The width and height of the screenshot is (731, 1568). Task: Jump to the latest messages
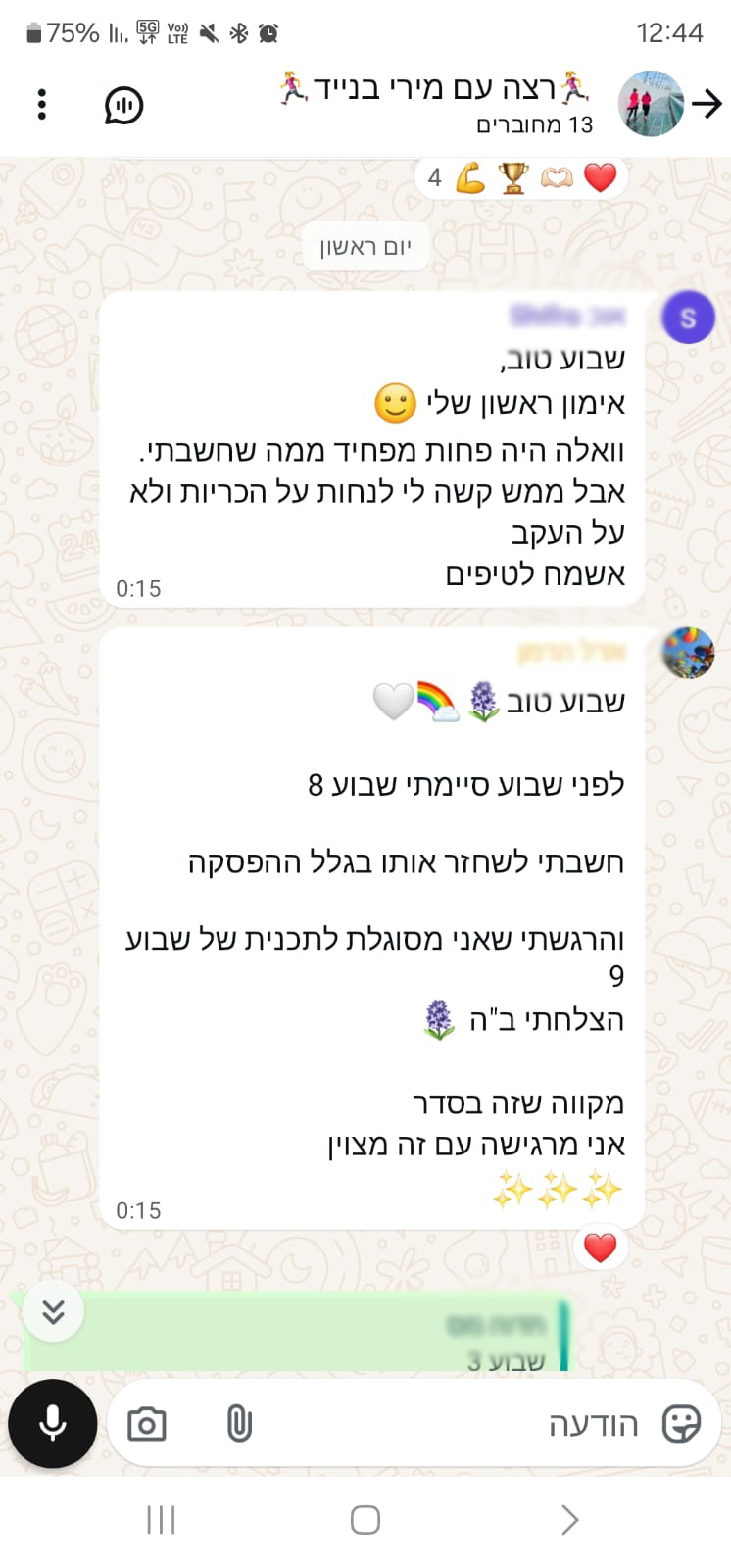tap(53, 1311)
